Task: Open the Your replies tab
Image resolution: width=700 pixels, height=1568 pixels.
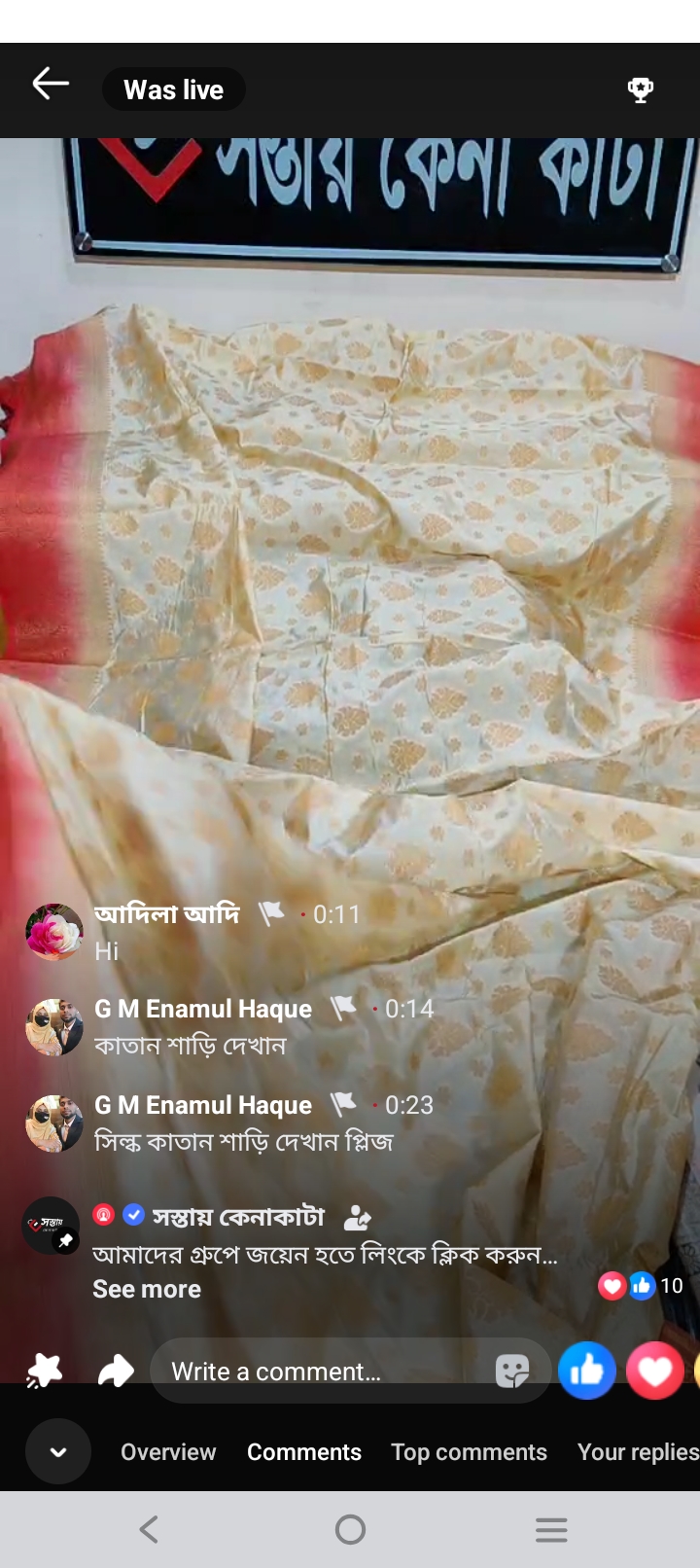Action: pos(639,1451)
